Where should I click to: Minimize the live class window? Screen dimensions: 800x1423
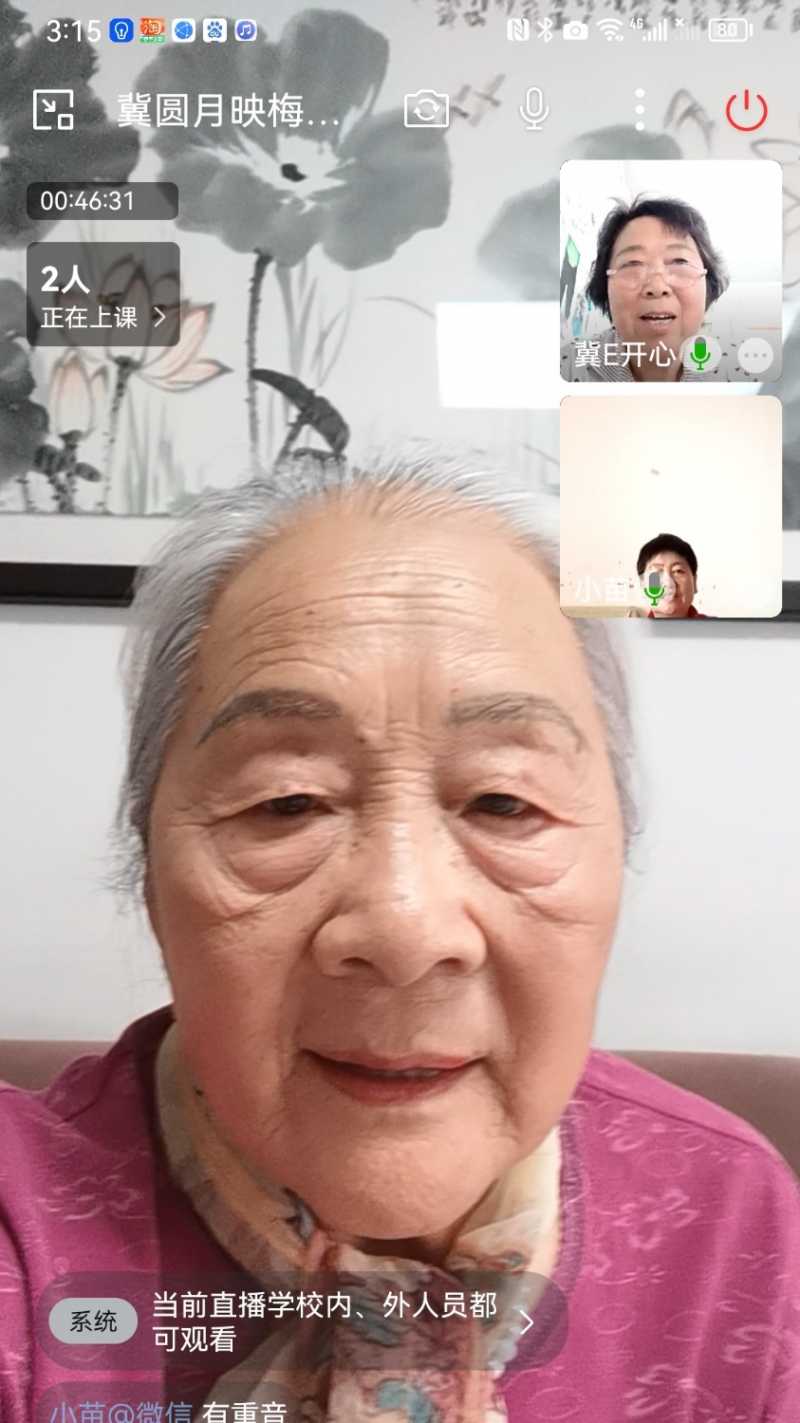[53, 110]
